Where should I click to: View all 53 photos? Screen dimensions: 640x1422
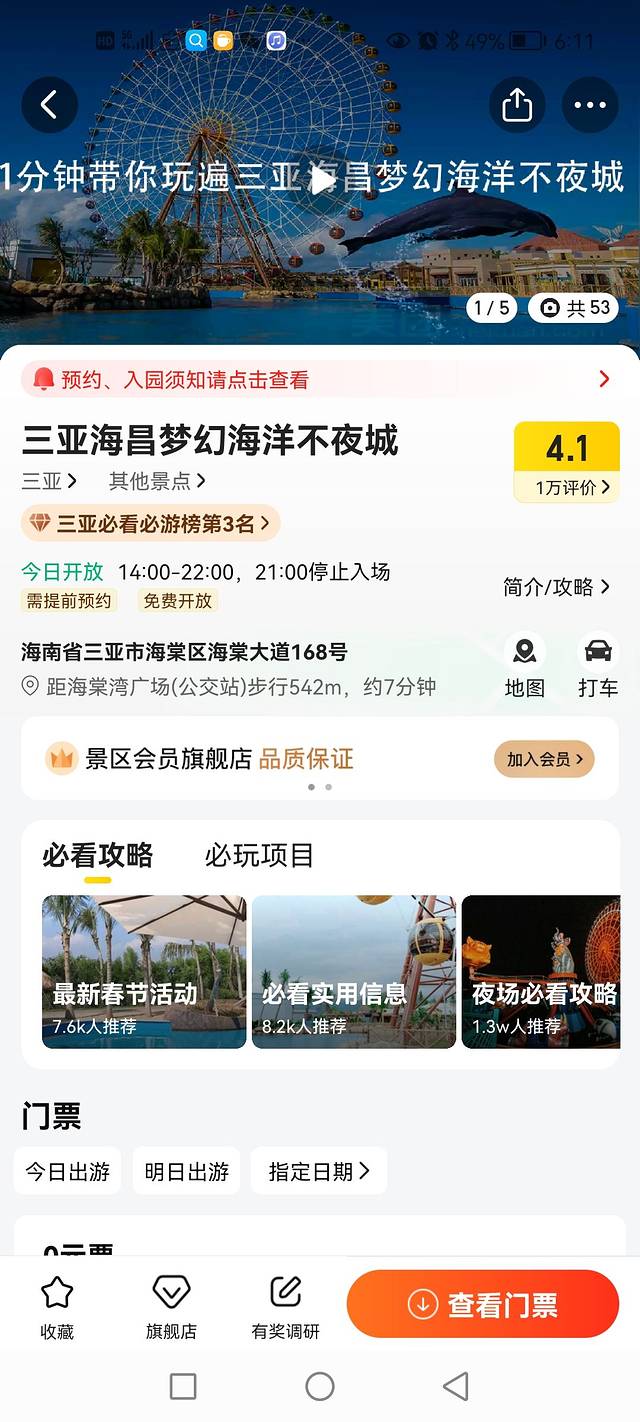pyautogui.click(x=574, y=308)
